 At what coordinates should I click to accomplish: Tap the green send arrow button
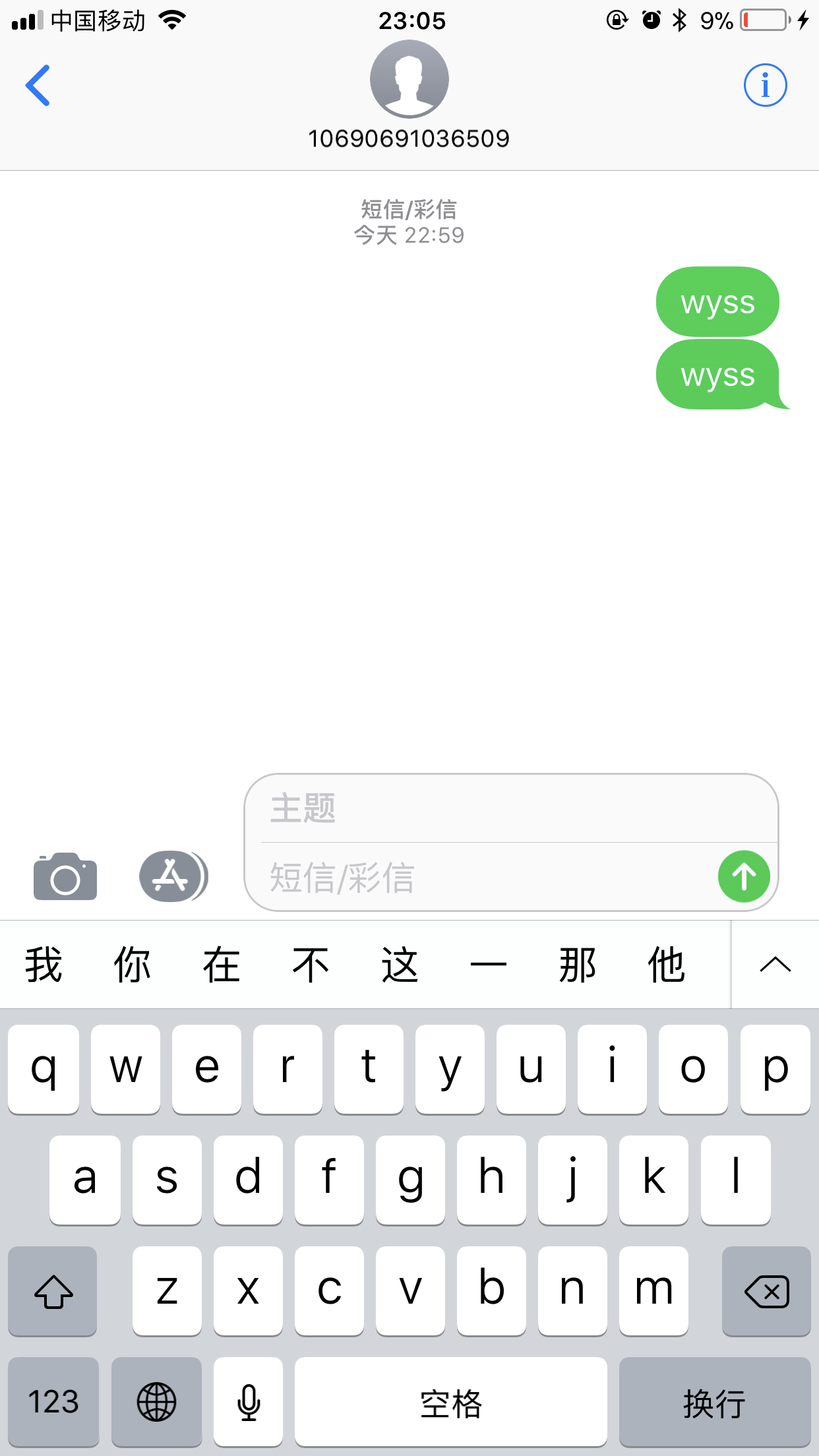[x=743, y=876]
